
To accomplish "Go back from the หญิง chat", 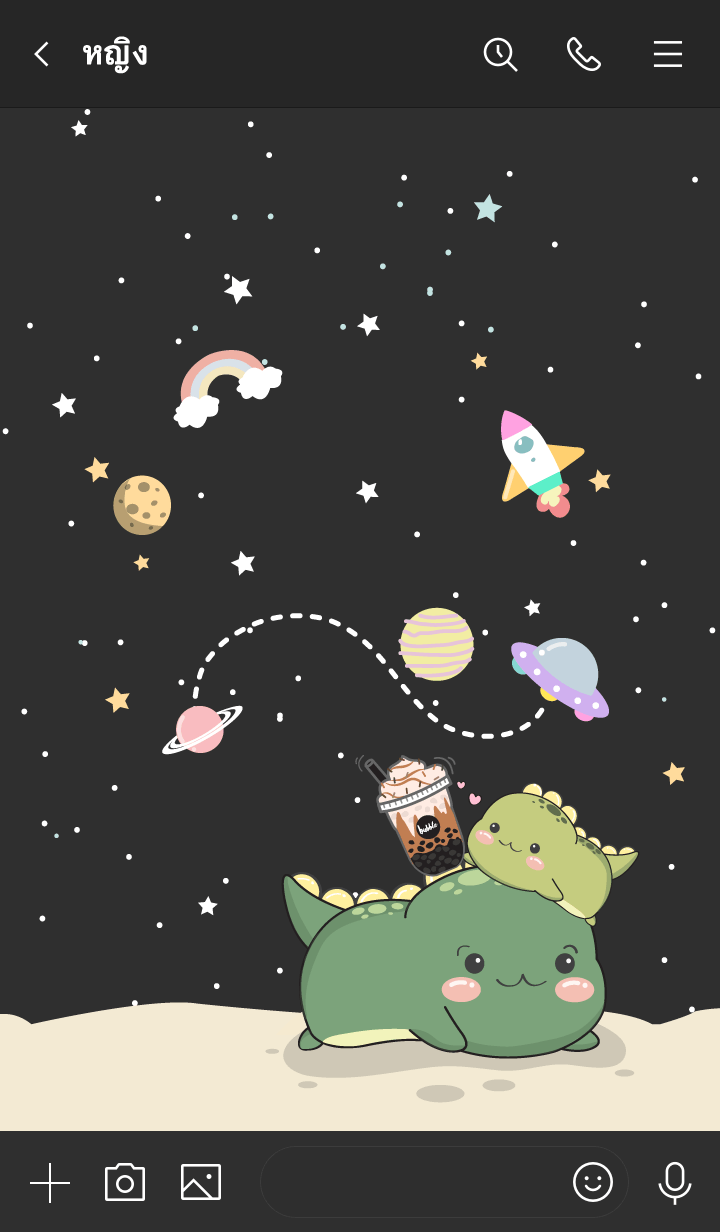I will (41, 54).
